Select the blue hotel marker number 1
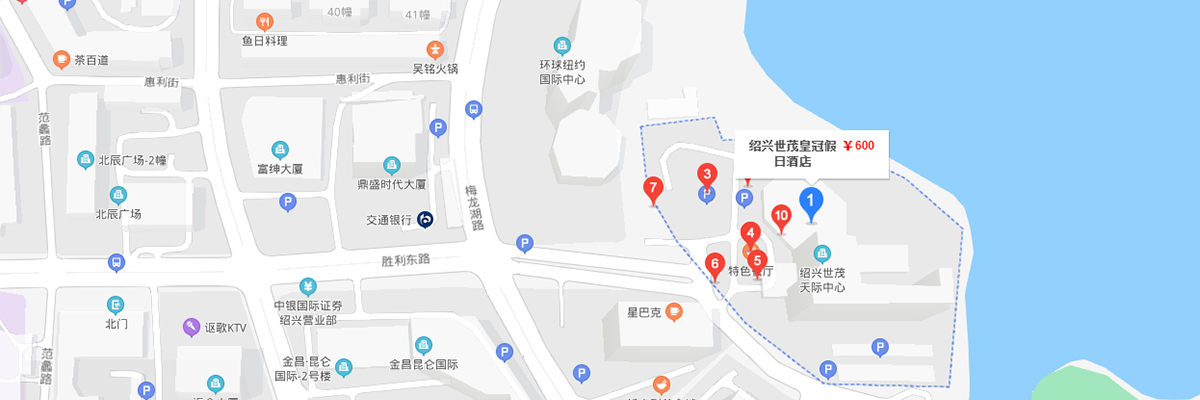1200x400 pixels. coord(810,201)
